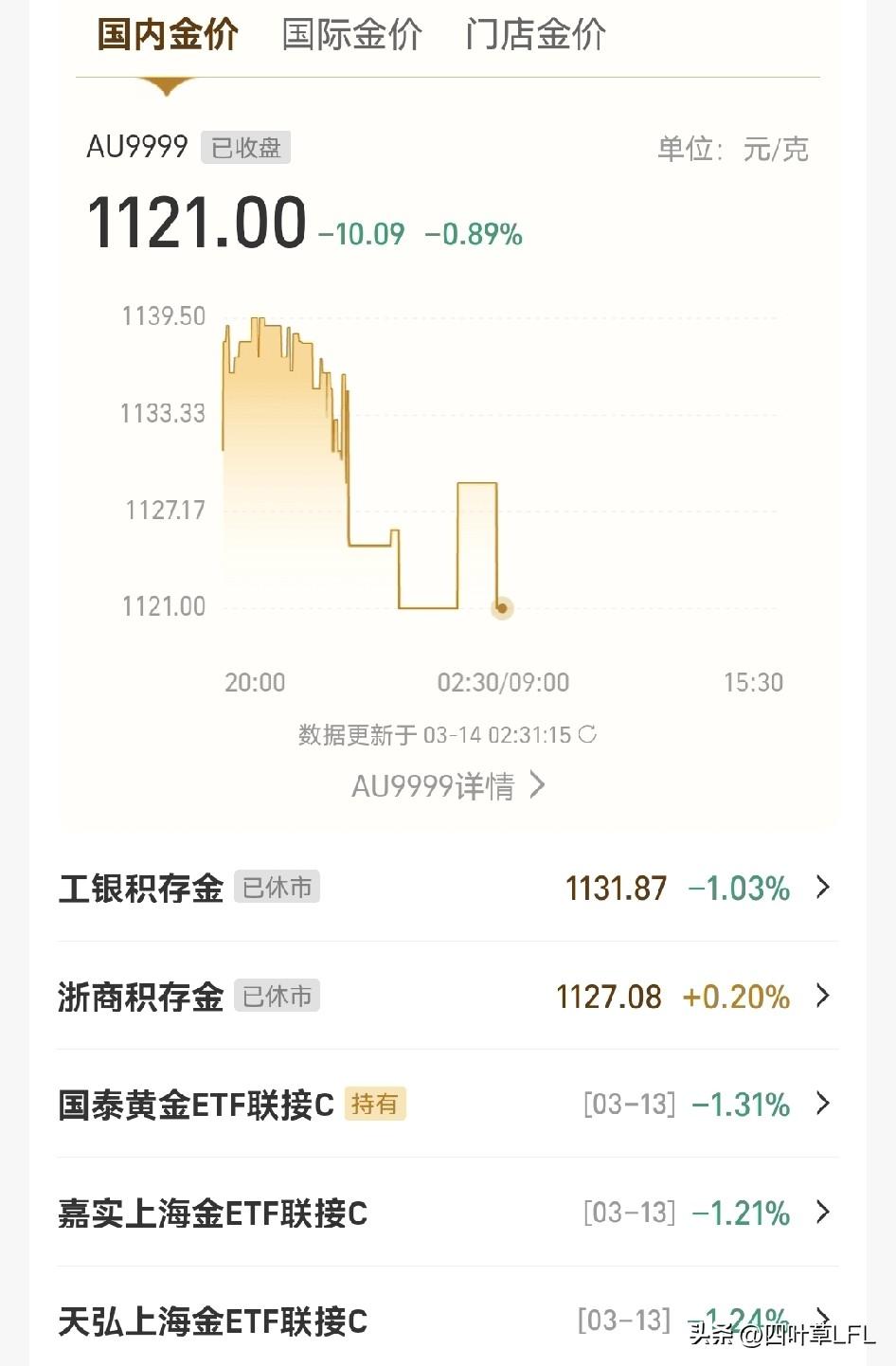This screenshot has height=1366, width=896.
Task: Switch to the 国际金价 tab
Action: point(353,33)
